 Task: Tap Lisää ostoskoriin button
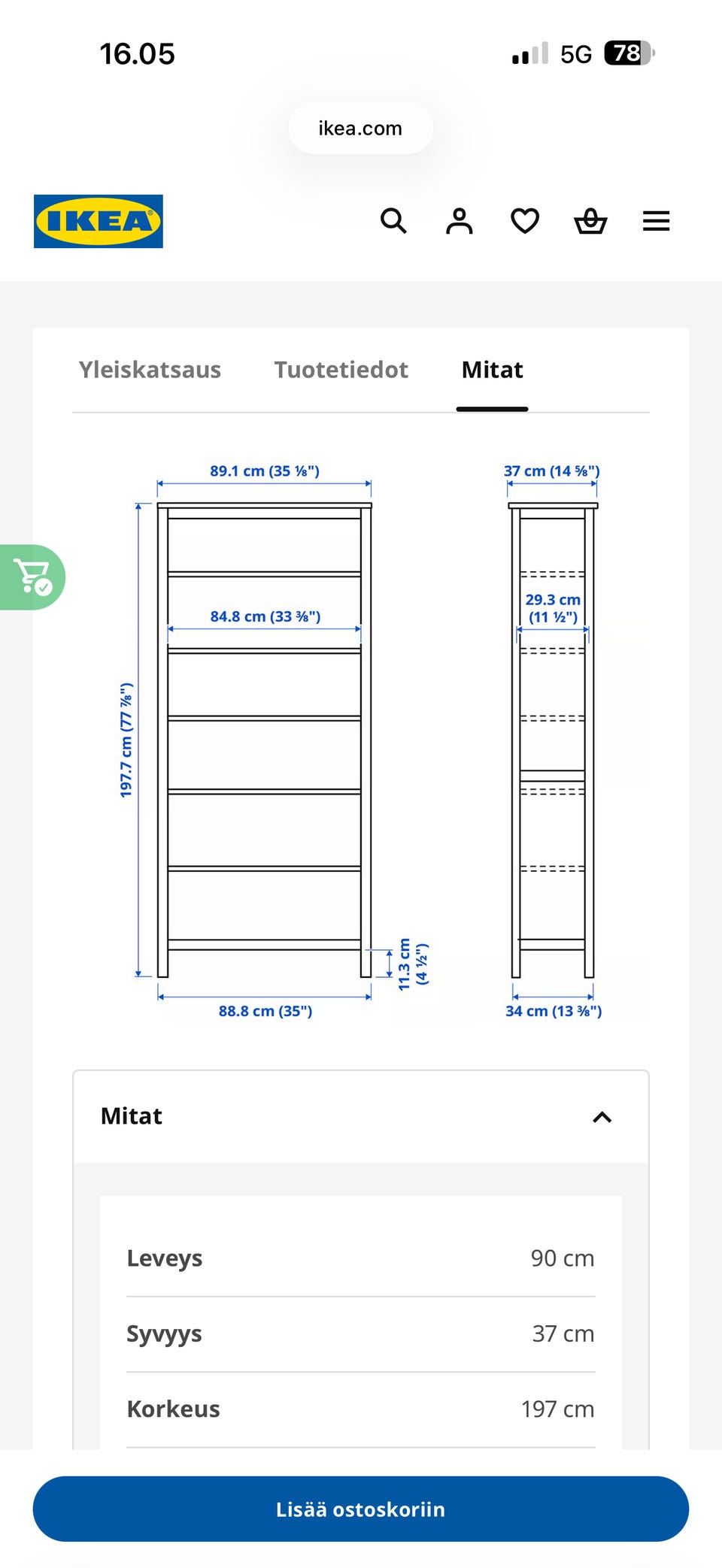coord(361,1509)
